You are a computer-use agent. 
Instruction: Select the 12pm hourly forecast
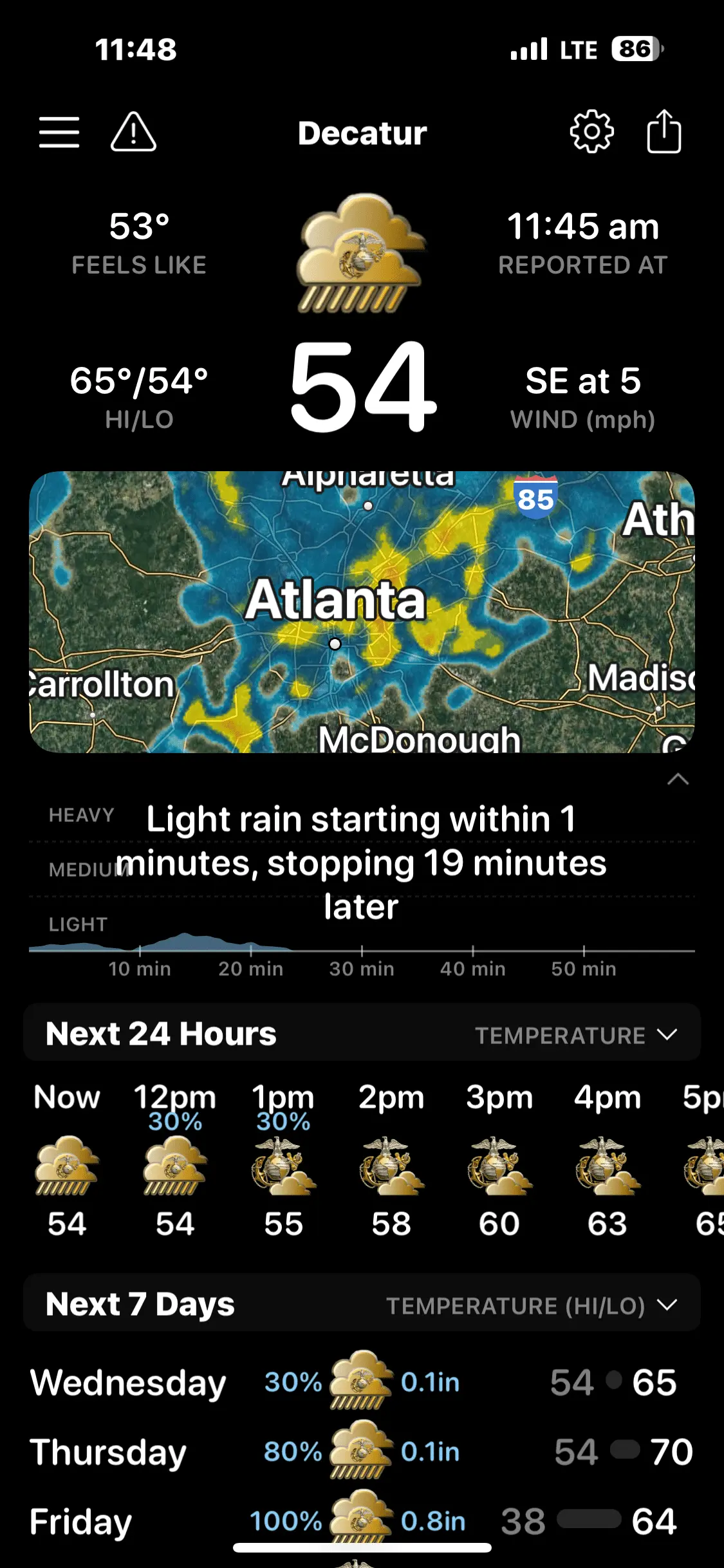pyautogui.click(x=175, y=1160)
